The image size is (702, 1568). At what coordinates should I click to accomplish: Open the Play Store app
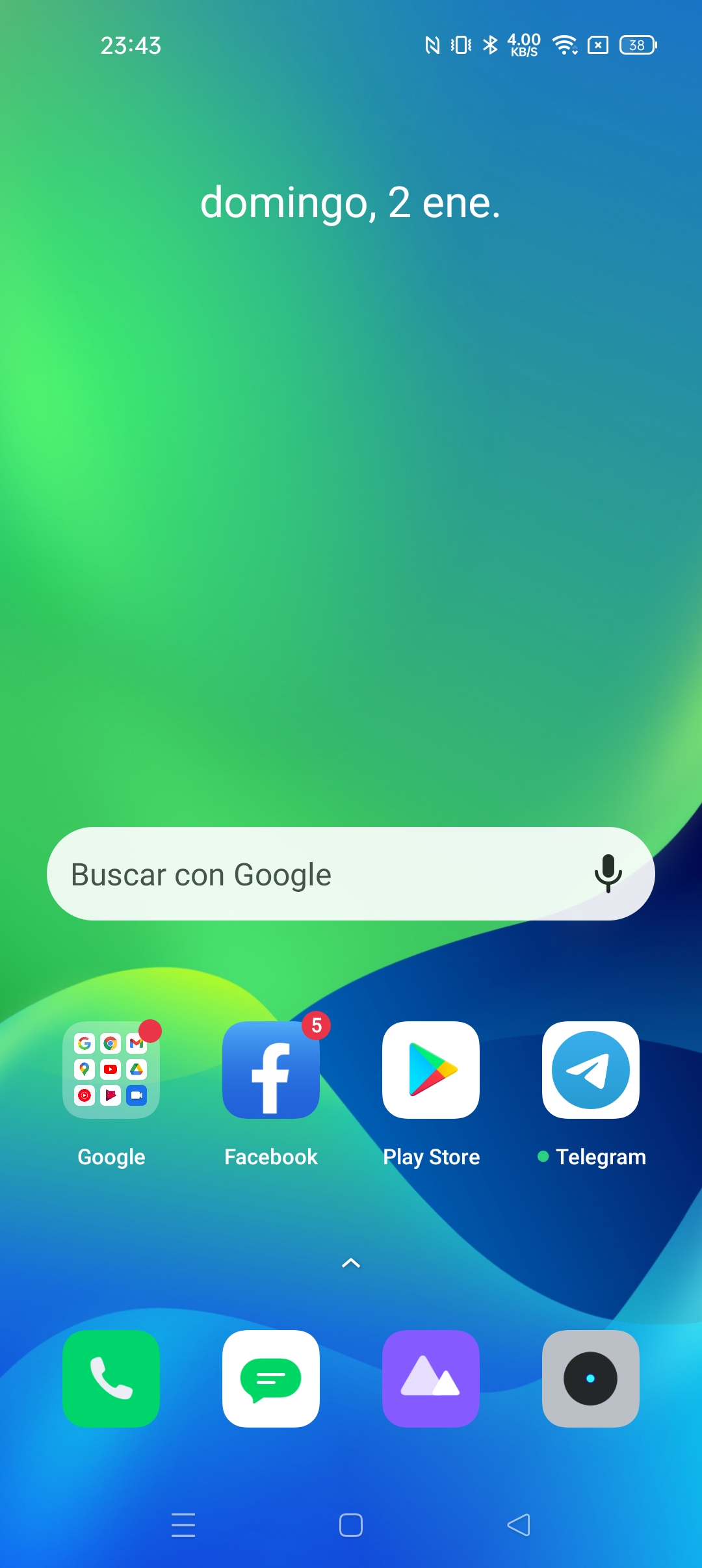coord(431,1070)
